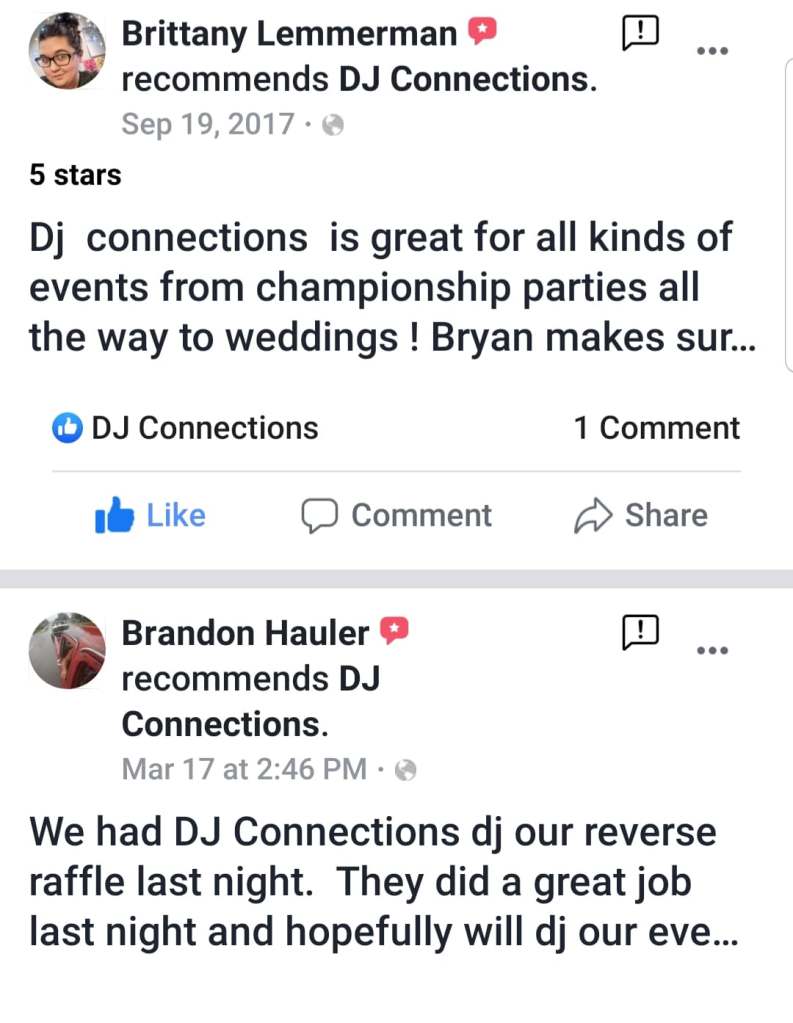Open overflow menu on Brittany Lemmerman's review
793x1023 pixels.
click(x=712, y=50)
